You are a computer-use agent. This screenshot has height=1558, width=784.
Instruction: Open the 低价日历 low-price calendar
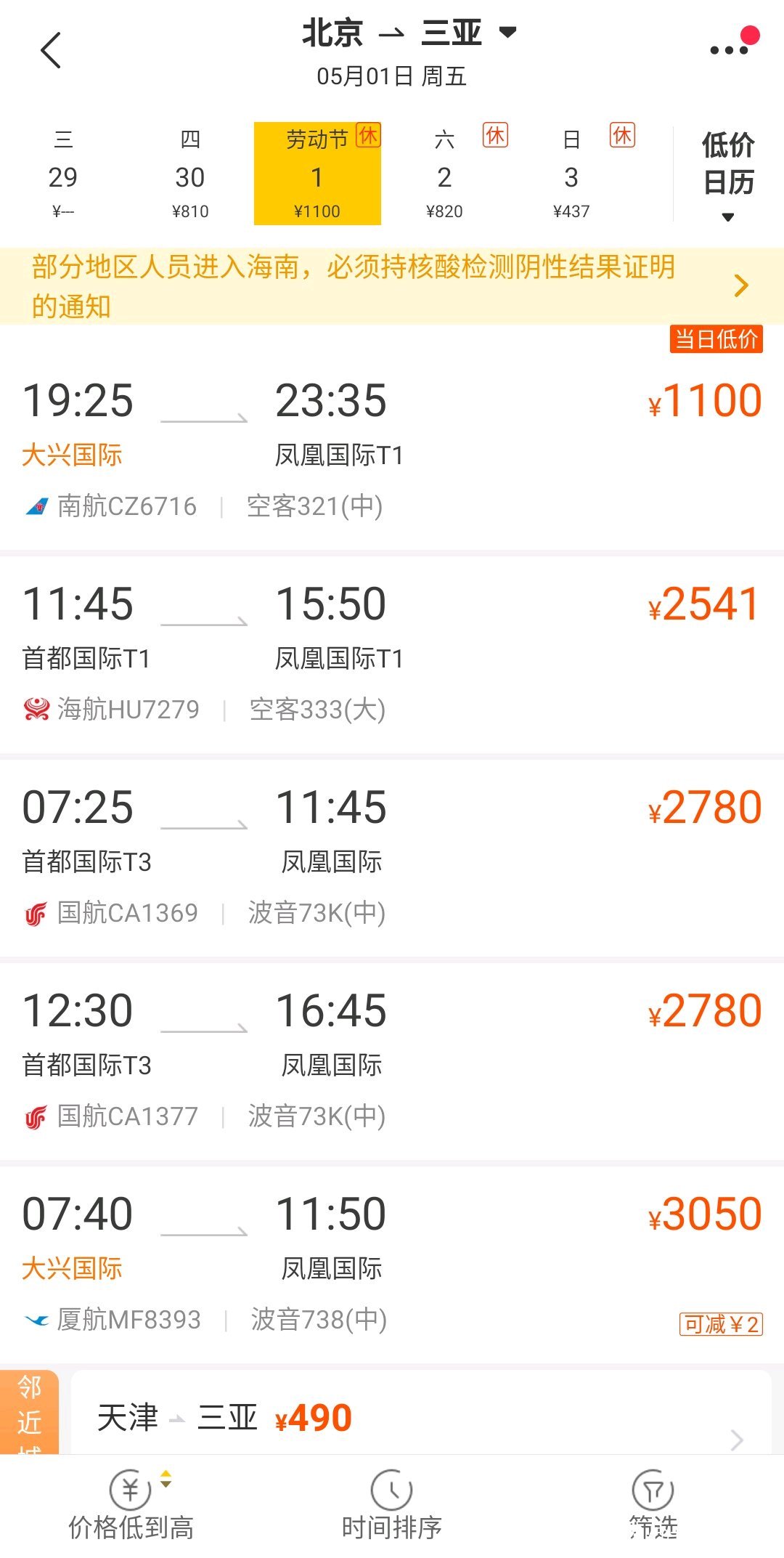(728, 174)
